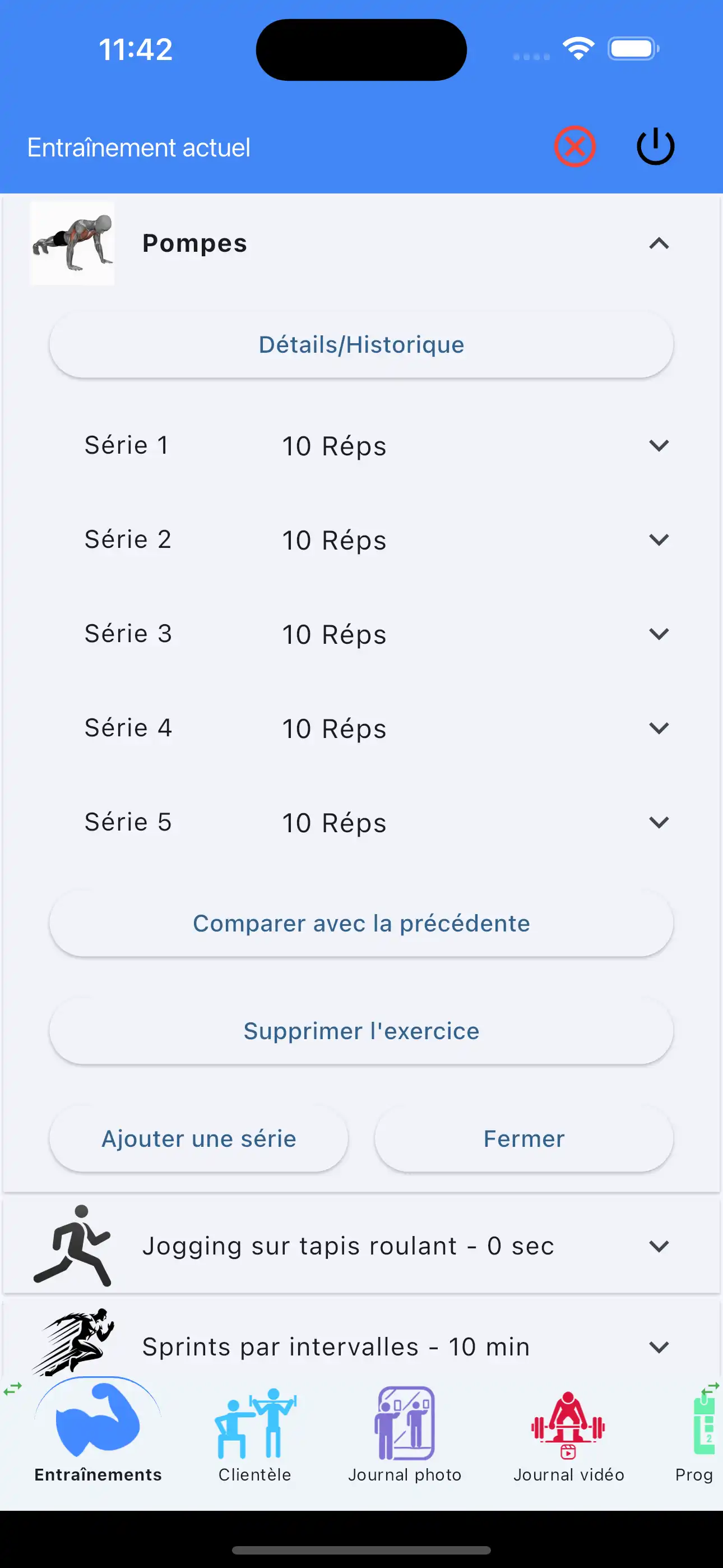The width and height of the screenshot is (723, 1568).
Task: Open Journal vidéo weightlifter icon
Action: pyautogui.click(x=567, y=1421)
